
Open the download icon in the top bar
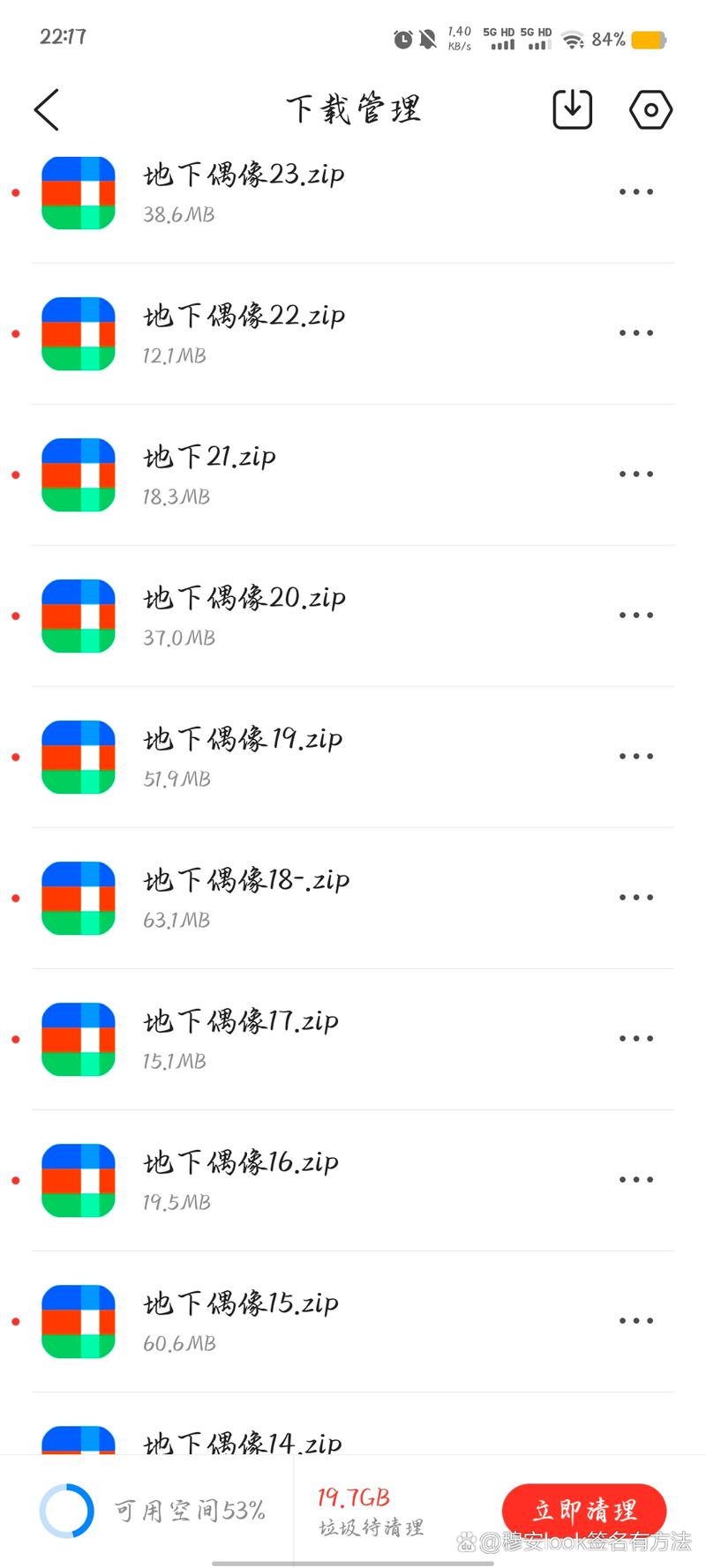pos(572,109)
